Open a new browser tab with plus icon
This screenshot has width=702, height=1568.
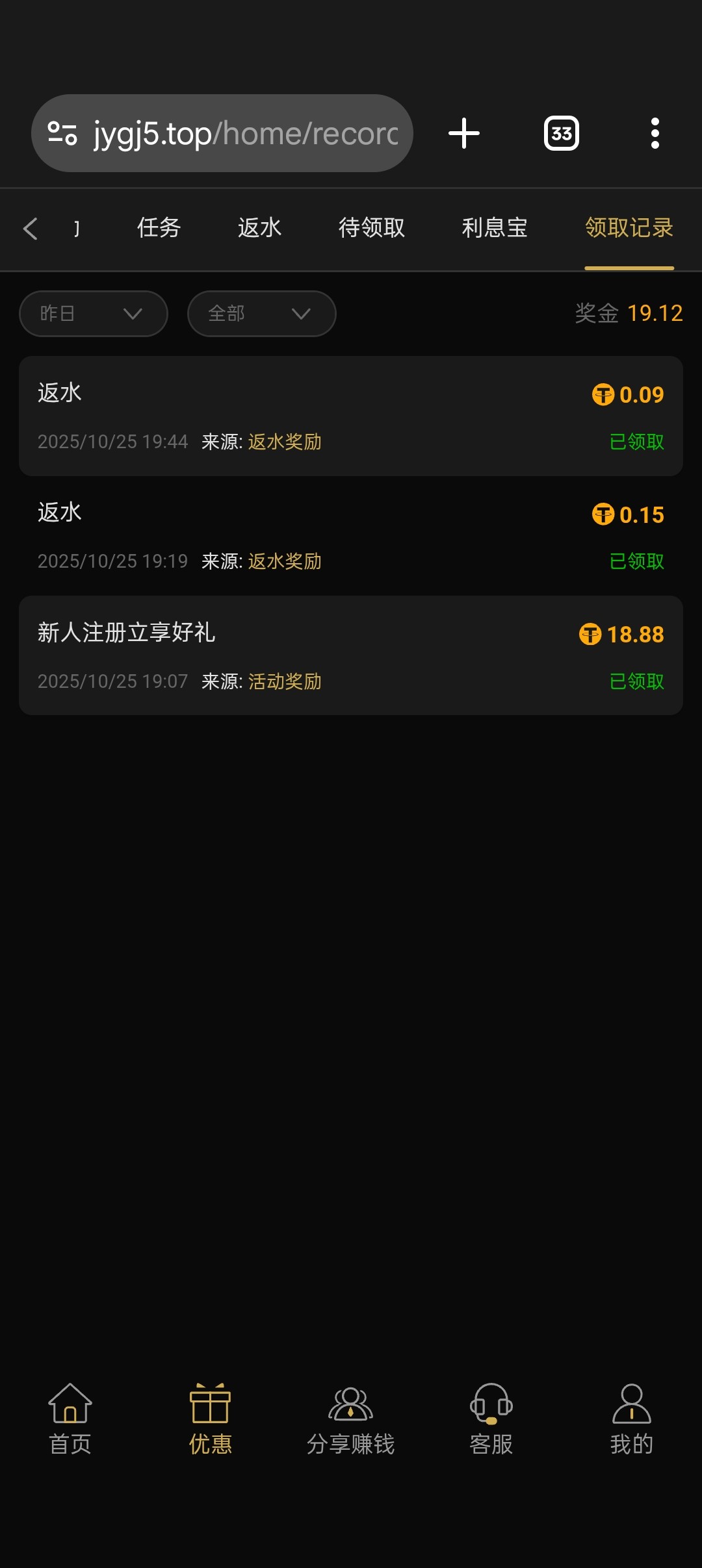coord(463,133)
